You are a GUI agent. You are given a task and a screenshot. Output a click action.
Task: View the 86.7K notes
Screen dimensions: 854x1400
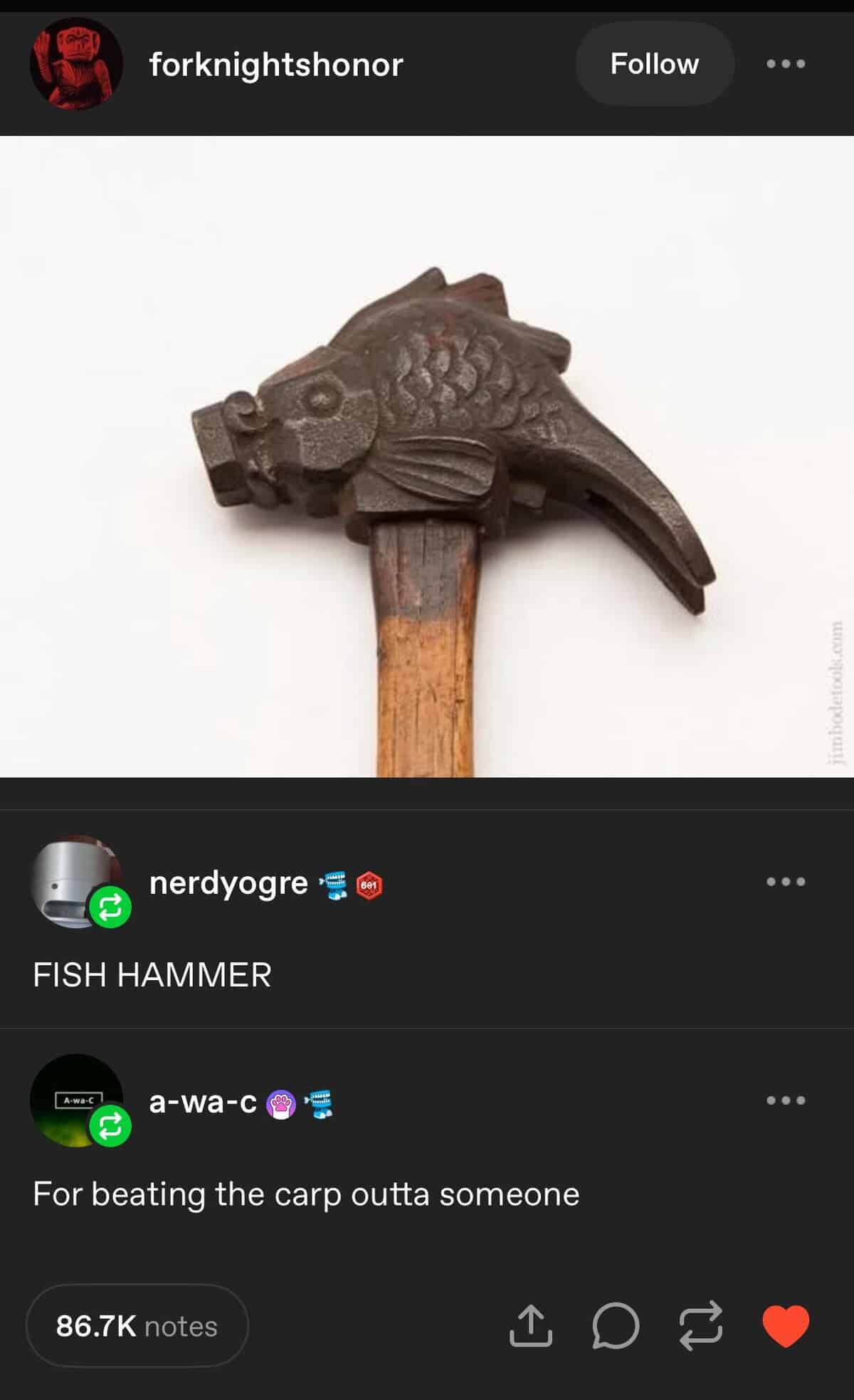pyautogui.click(x=137, y=1326)
